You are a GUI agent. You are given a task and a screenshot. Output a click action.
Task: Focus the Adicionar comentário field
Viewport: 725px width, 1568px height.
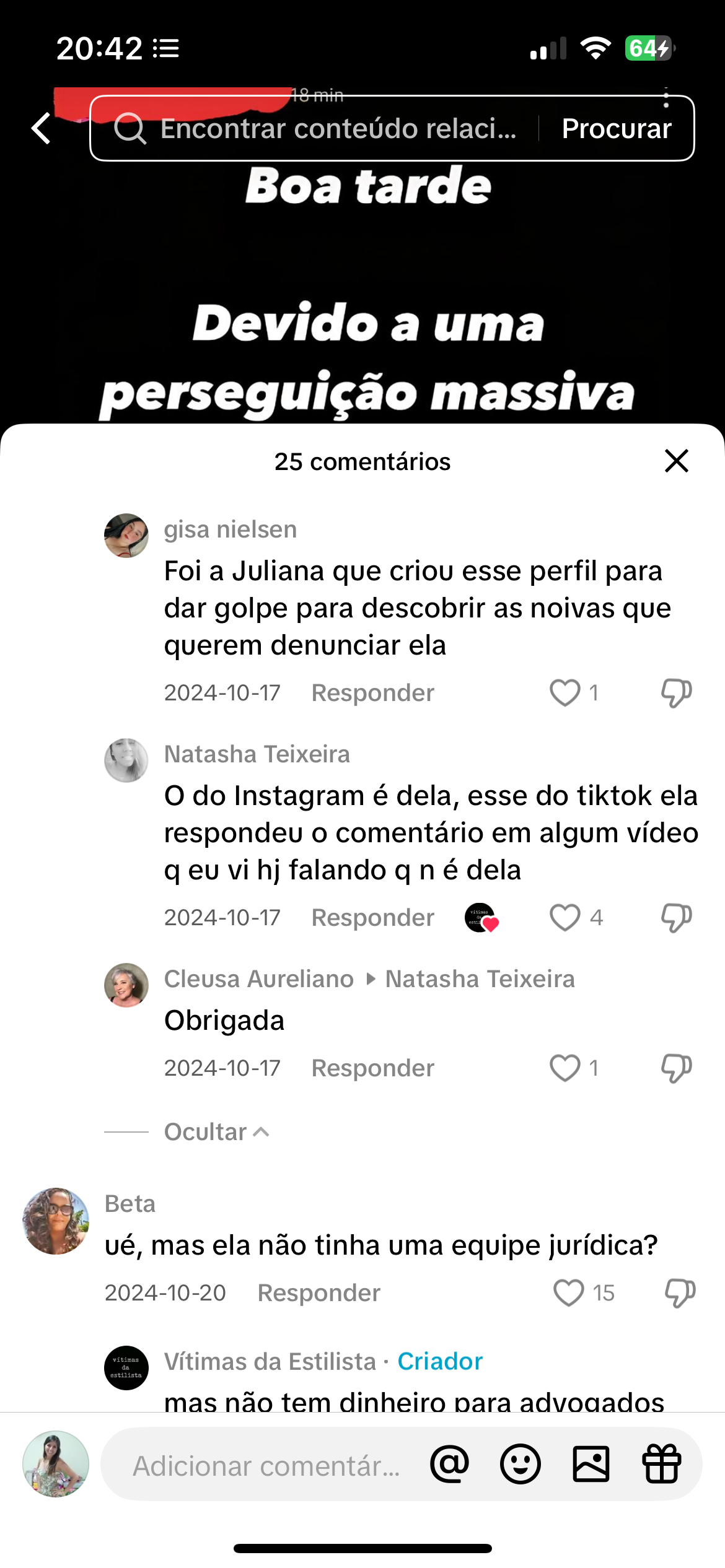point(266,1465)
